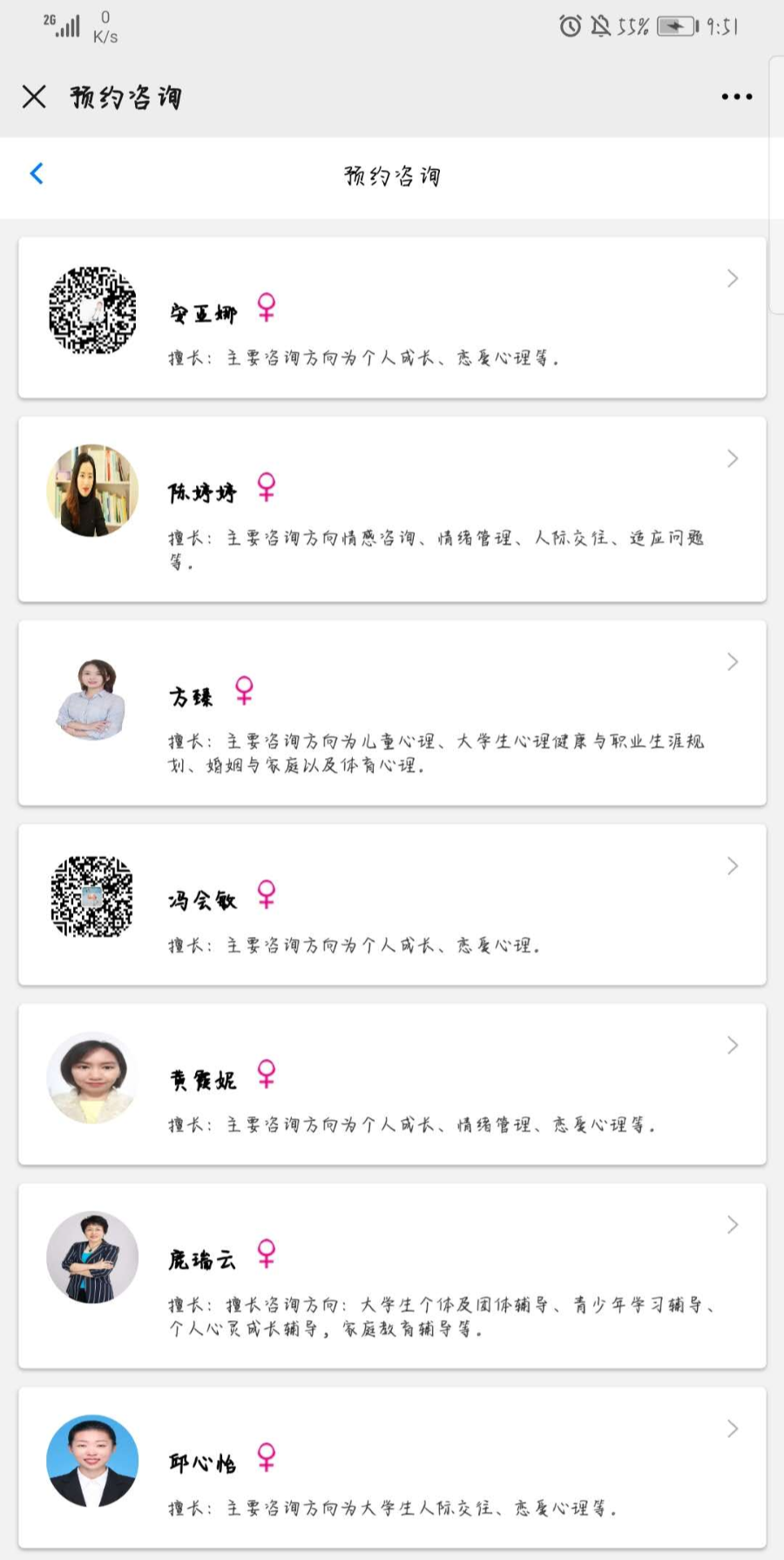The height and width of the screenshot is (1560, 784).
Task: Open counselor 冯会敏's booking card
Action: click(x=392, y=905)
